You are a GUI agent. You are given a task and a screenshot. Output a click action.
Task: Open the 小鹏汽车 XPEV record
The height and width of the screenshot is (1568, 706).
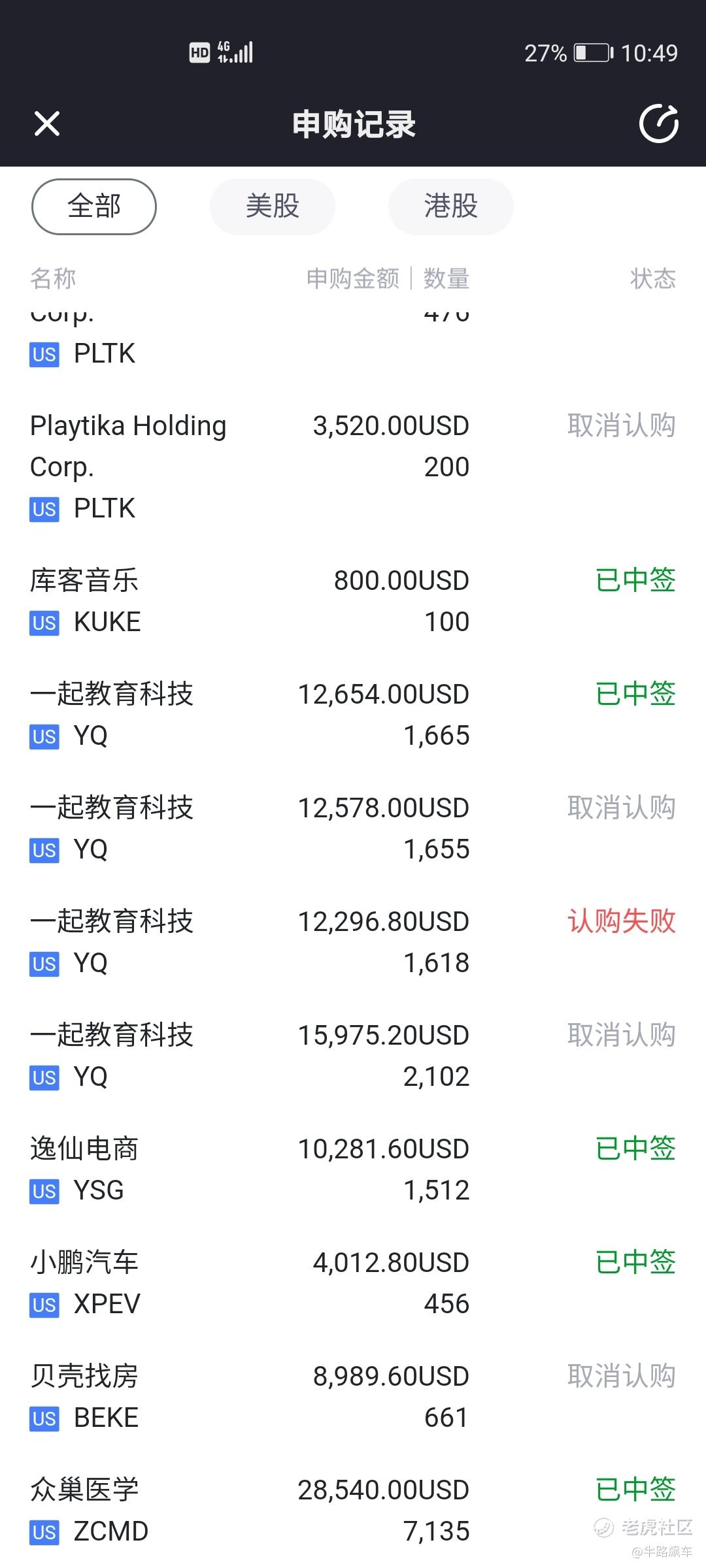point(353,1282)
